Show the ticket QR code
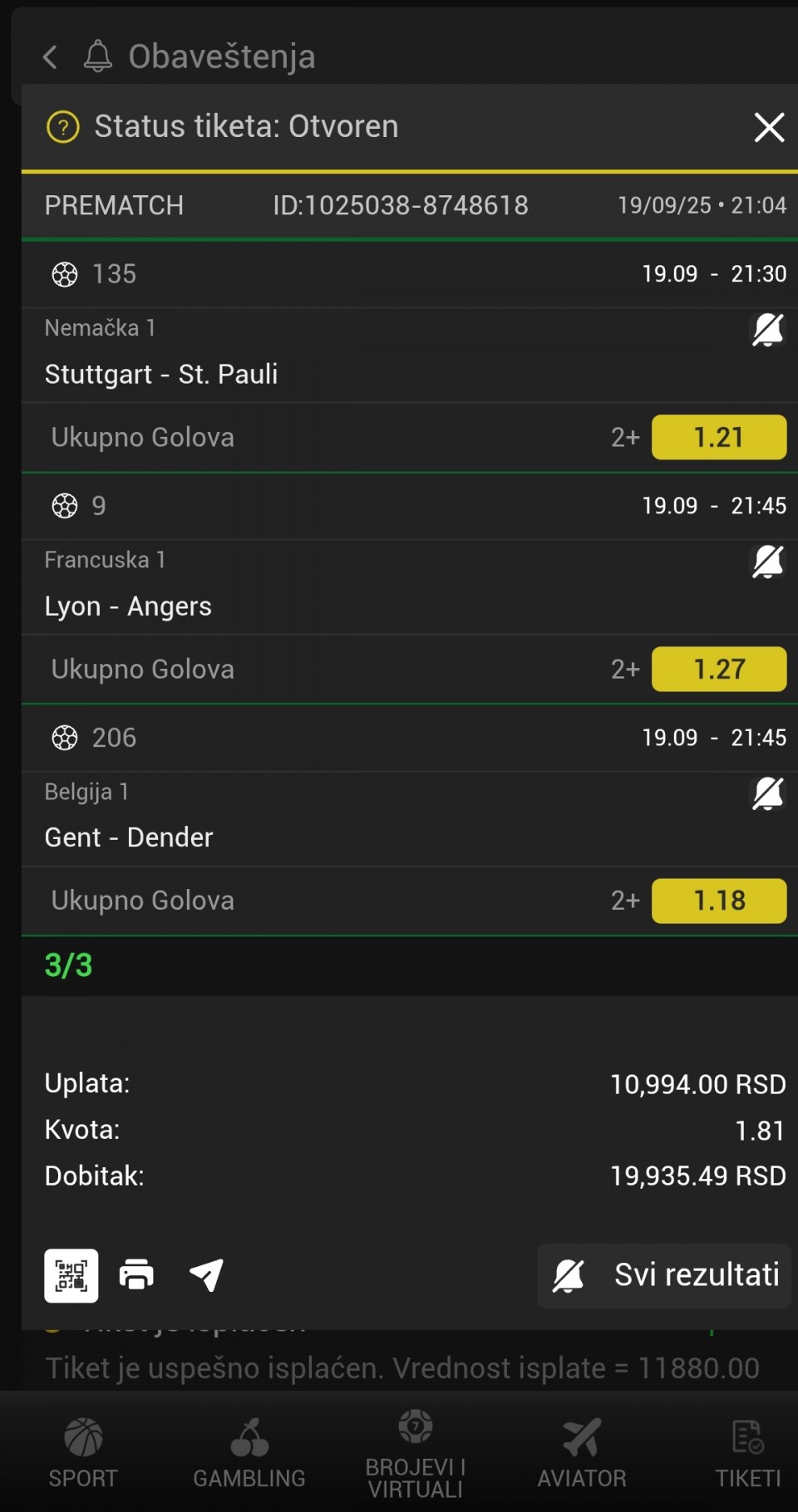The width and height of the screenshot is (798, 1512). [71, 1275]
